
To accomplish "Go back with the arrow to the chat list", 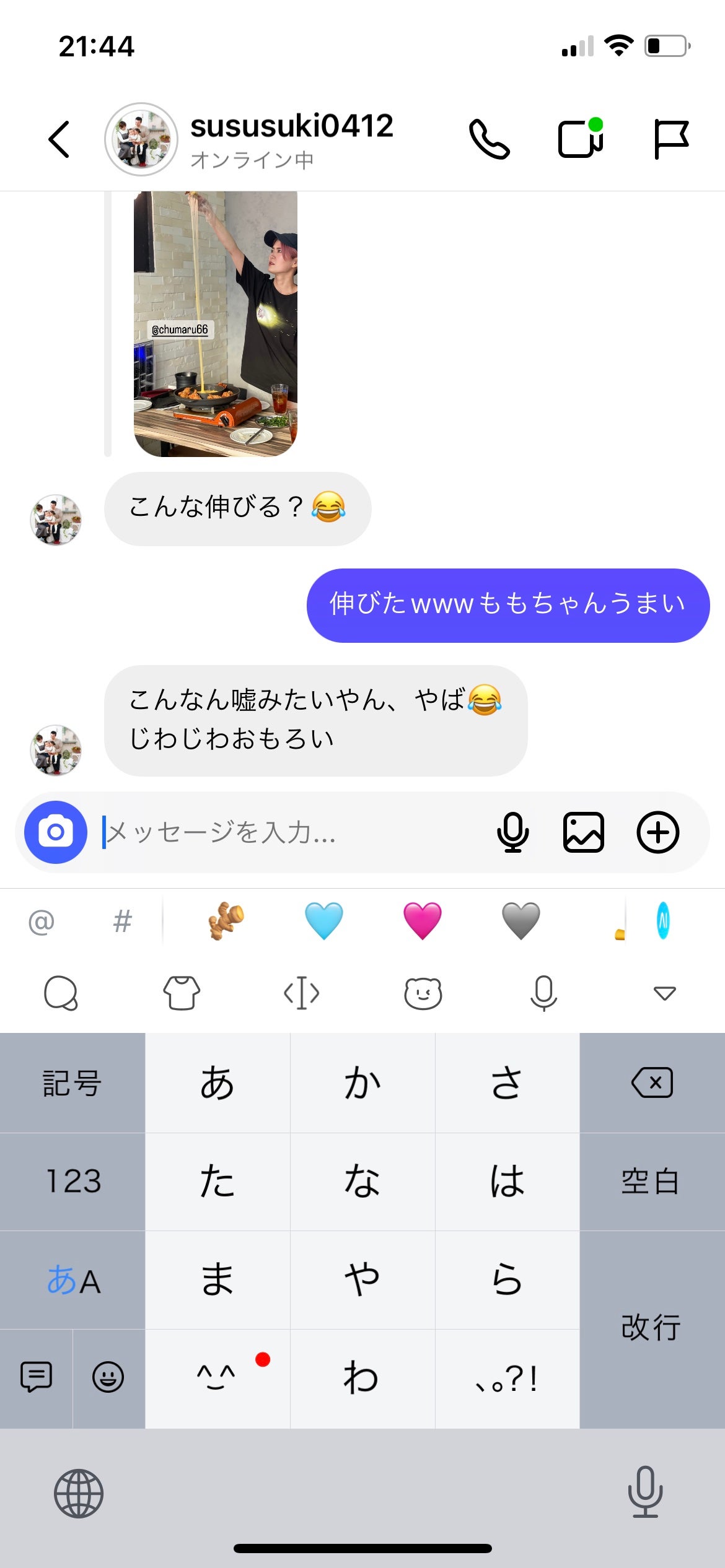I will (x=59, y=139).
